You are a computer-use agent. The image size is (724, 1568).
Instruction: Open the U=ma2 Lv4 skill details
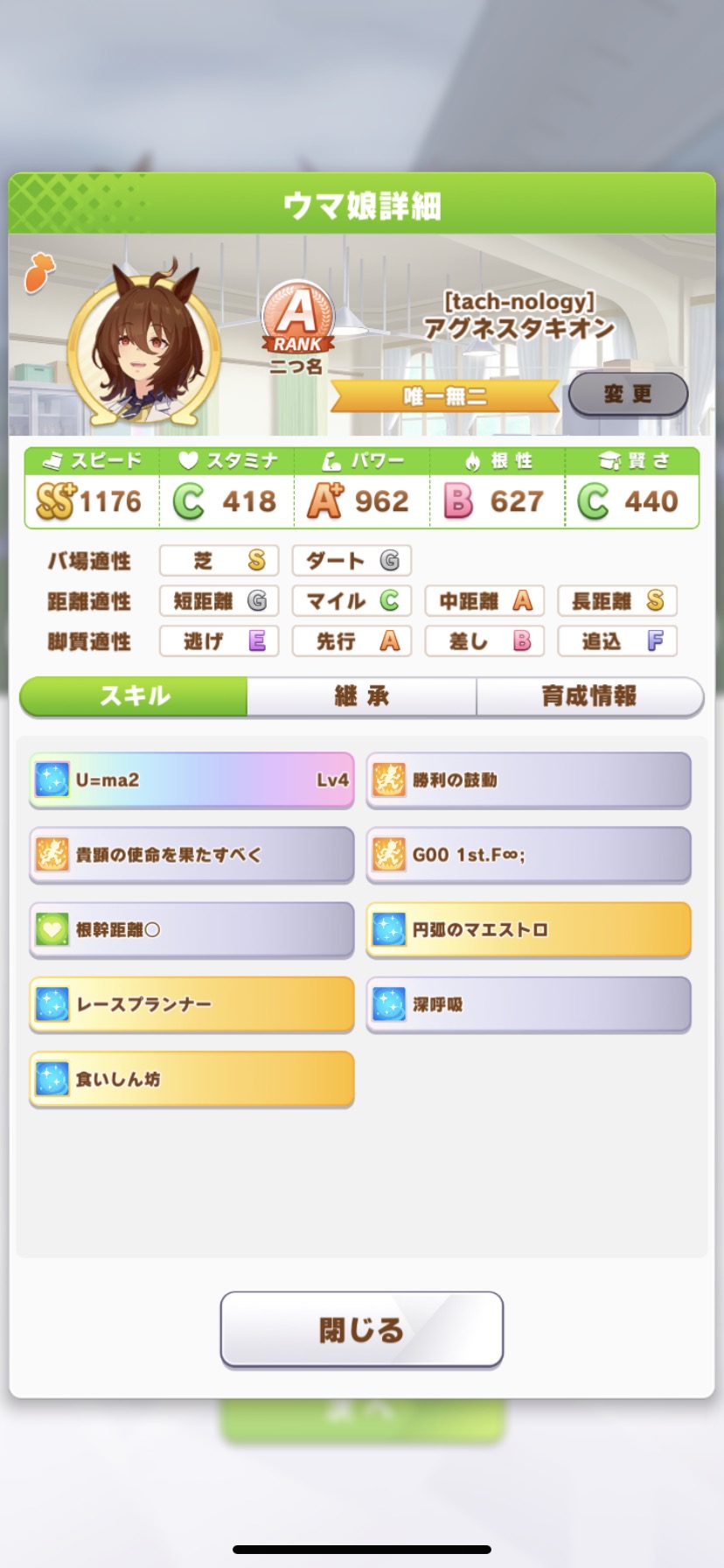[x=191, y=780]
